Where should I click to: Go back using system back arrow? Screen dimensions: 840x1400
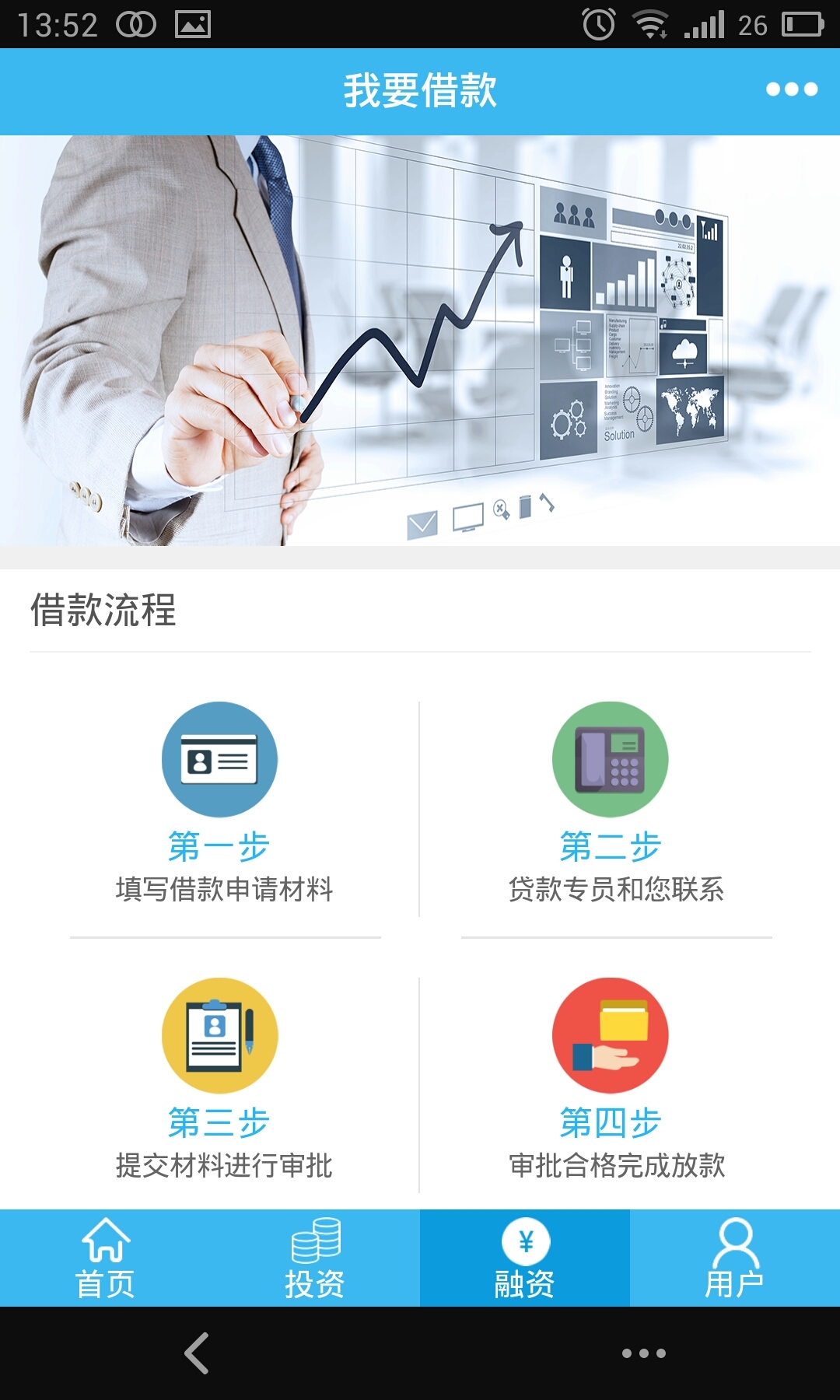[x=197, y=1353]
